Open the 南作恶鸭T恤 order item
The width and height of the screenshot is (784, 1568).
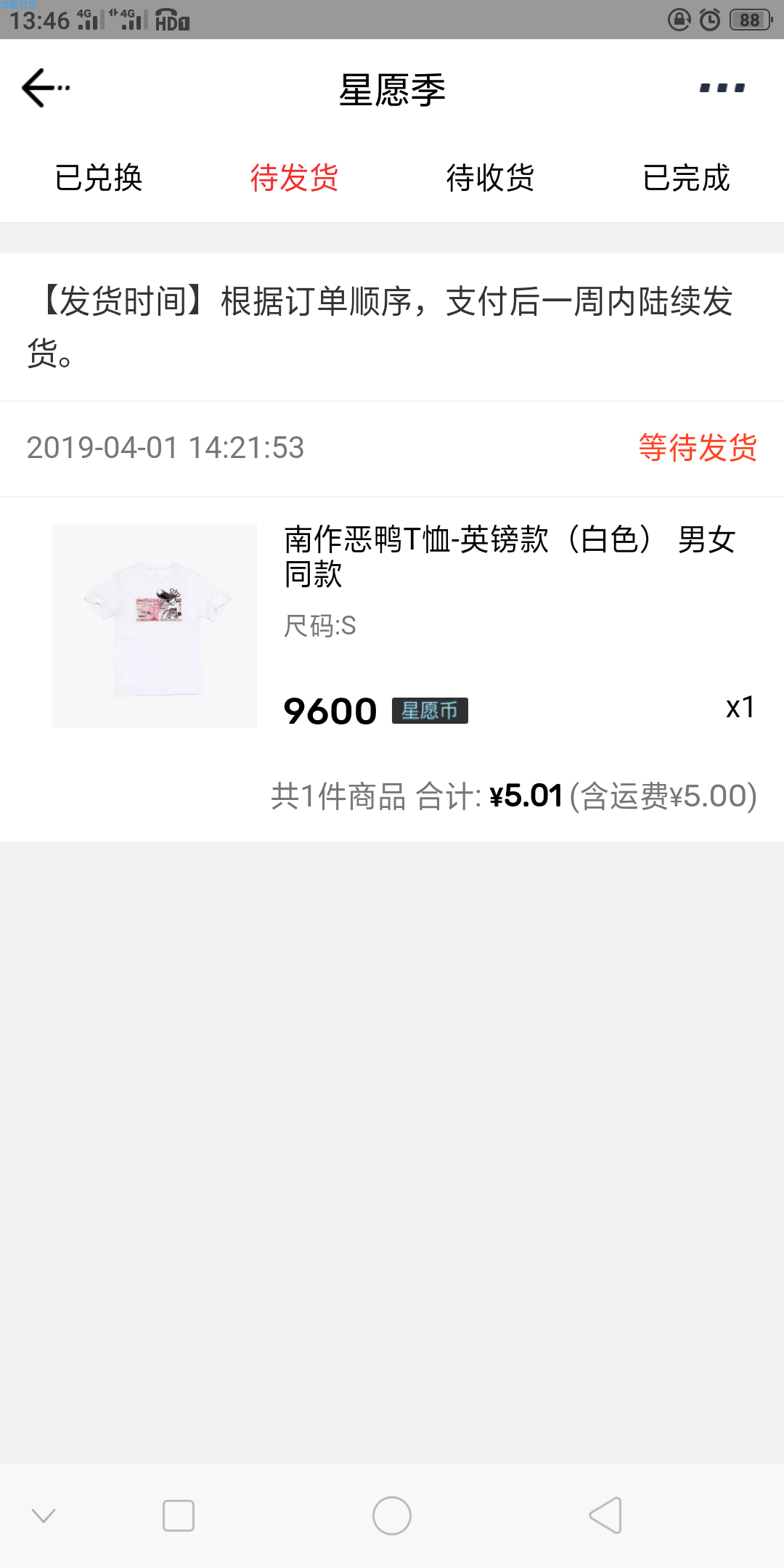coord(392,626)
